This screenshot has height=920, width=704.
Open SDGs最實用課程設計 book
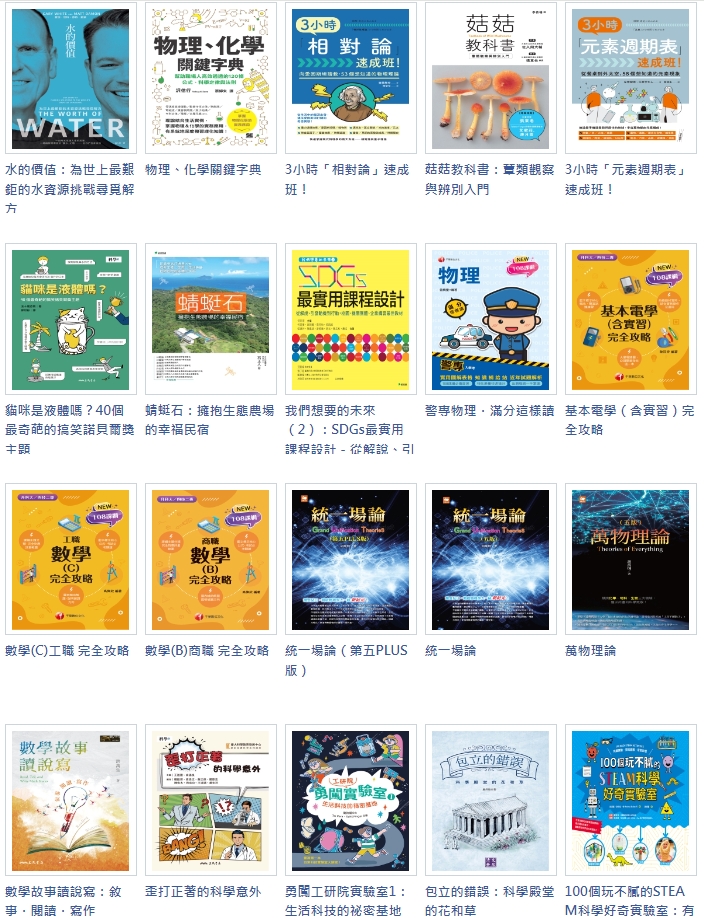click(350, 320)
